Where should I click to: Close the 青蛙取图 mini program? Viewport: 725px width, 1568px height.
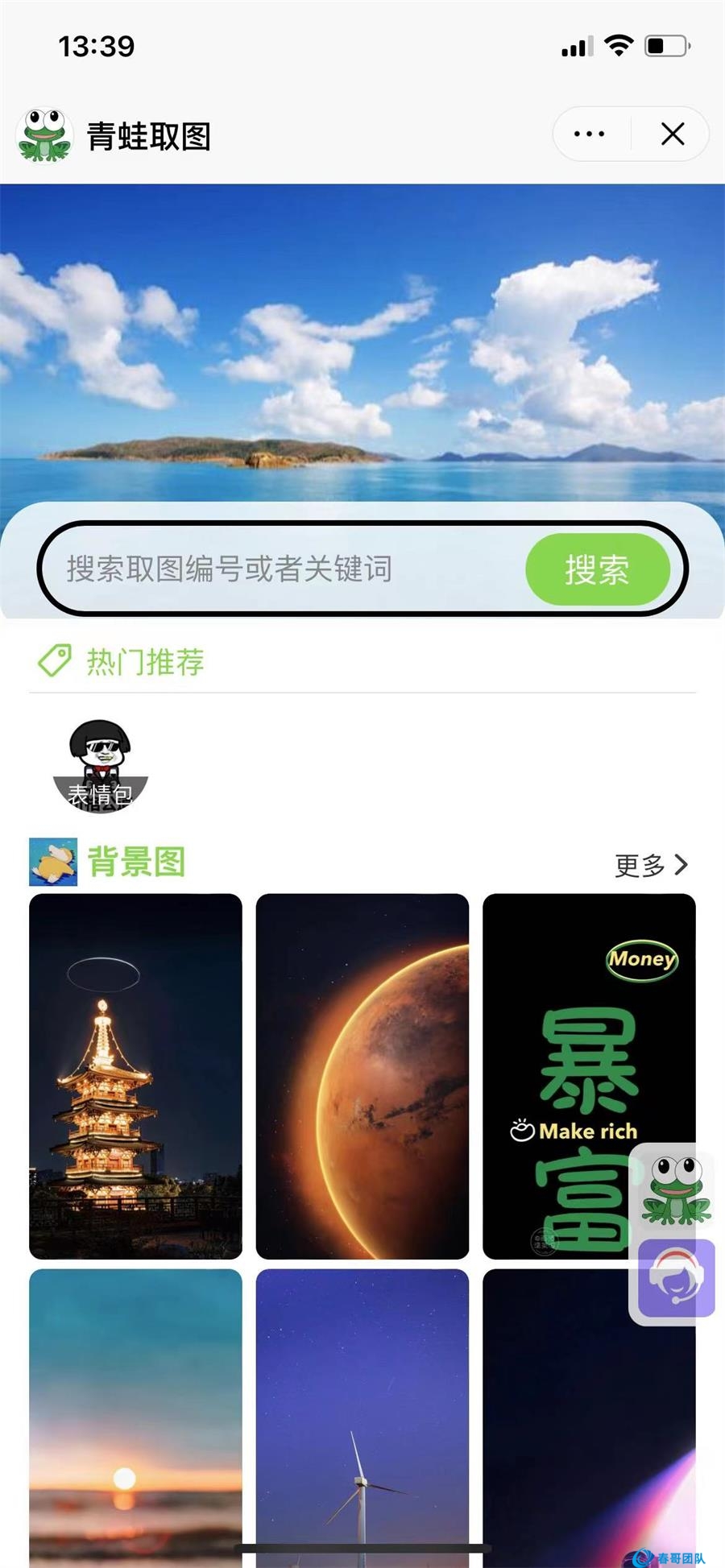[673, 134]
